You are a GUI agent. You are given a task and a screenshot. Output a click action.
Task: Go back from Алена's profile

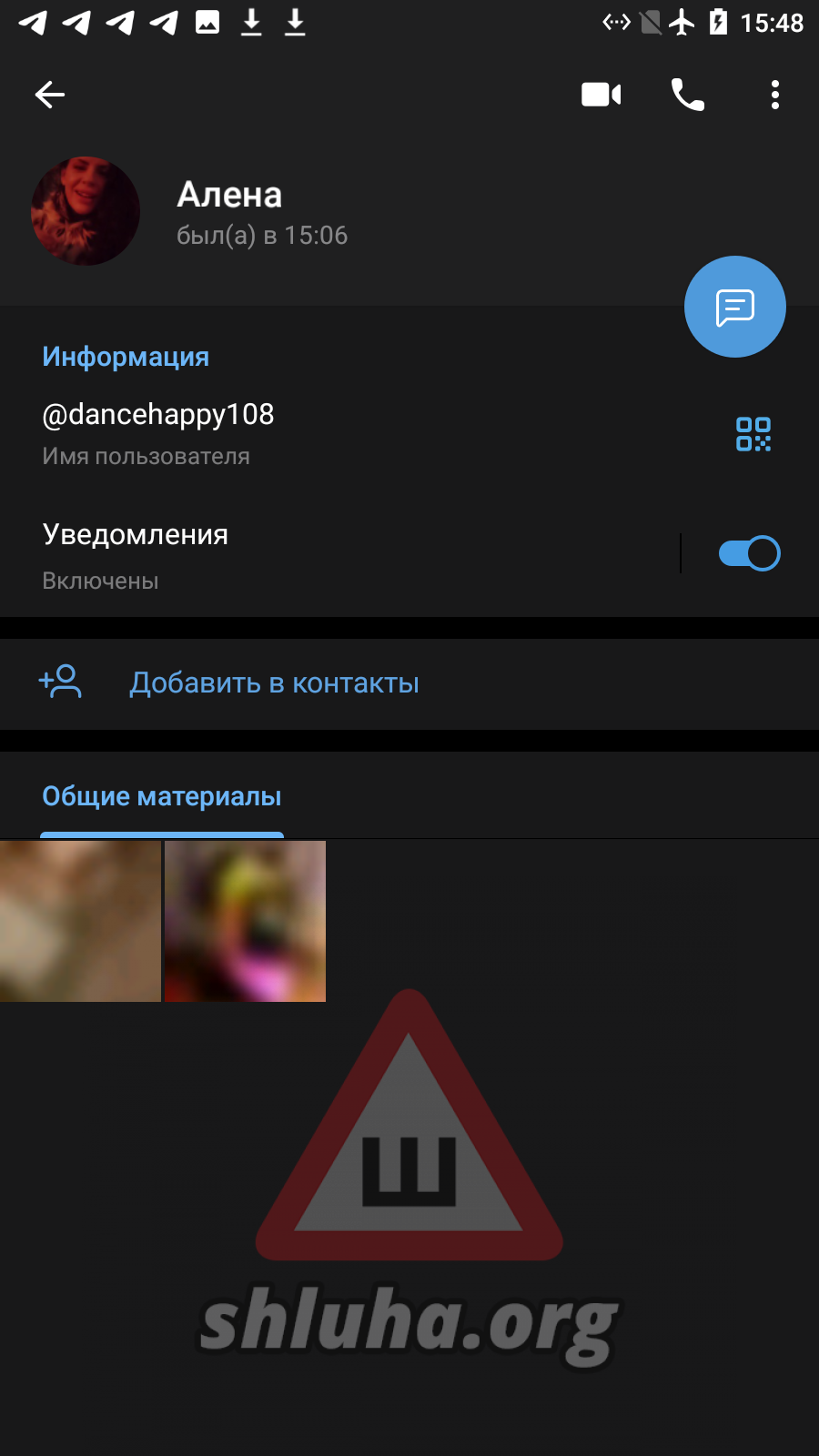coord(50,95)
